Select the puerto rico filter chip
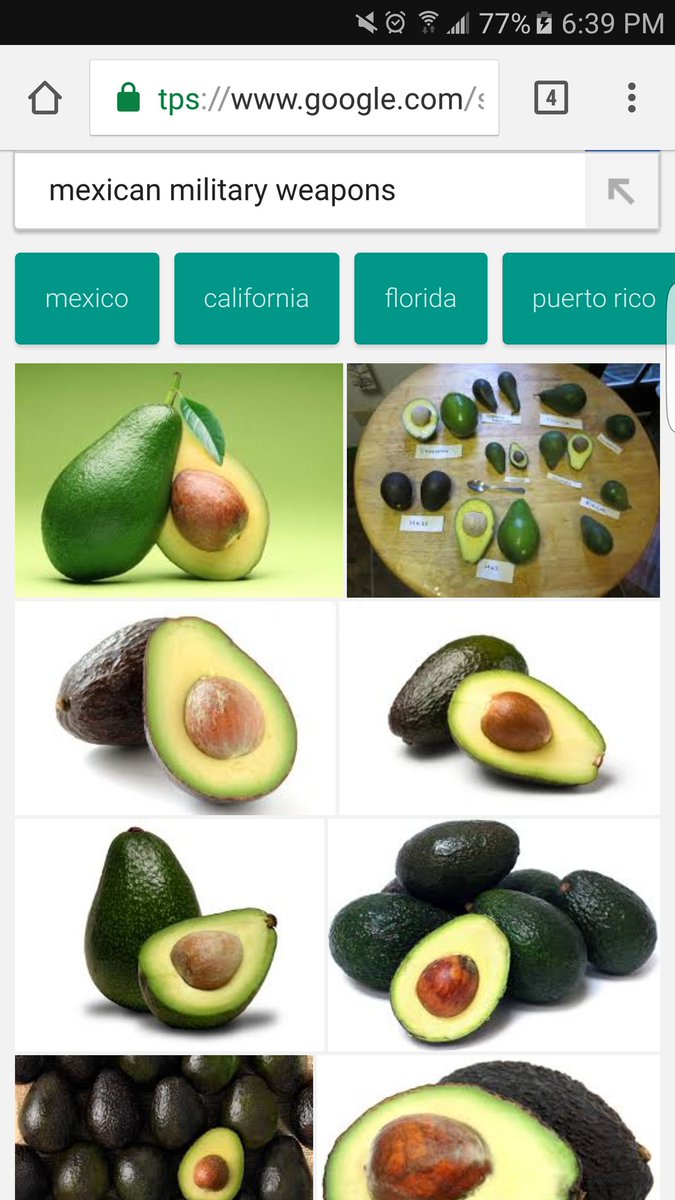 [588, 298]
